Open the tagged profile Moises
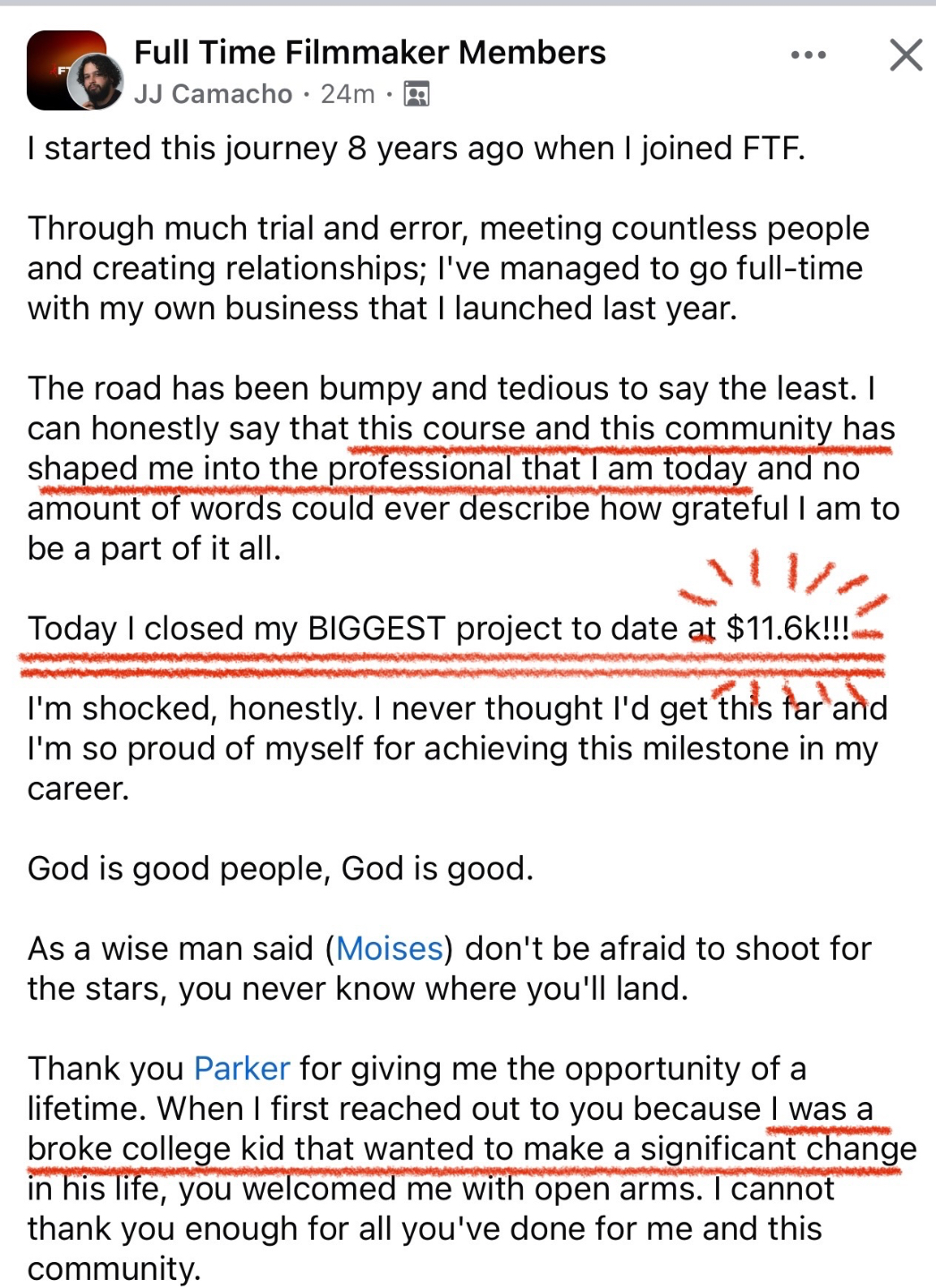 coord(389,949)
